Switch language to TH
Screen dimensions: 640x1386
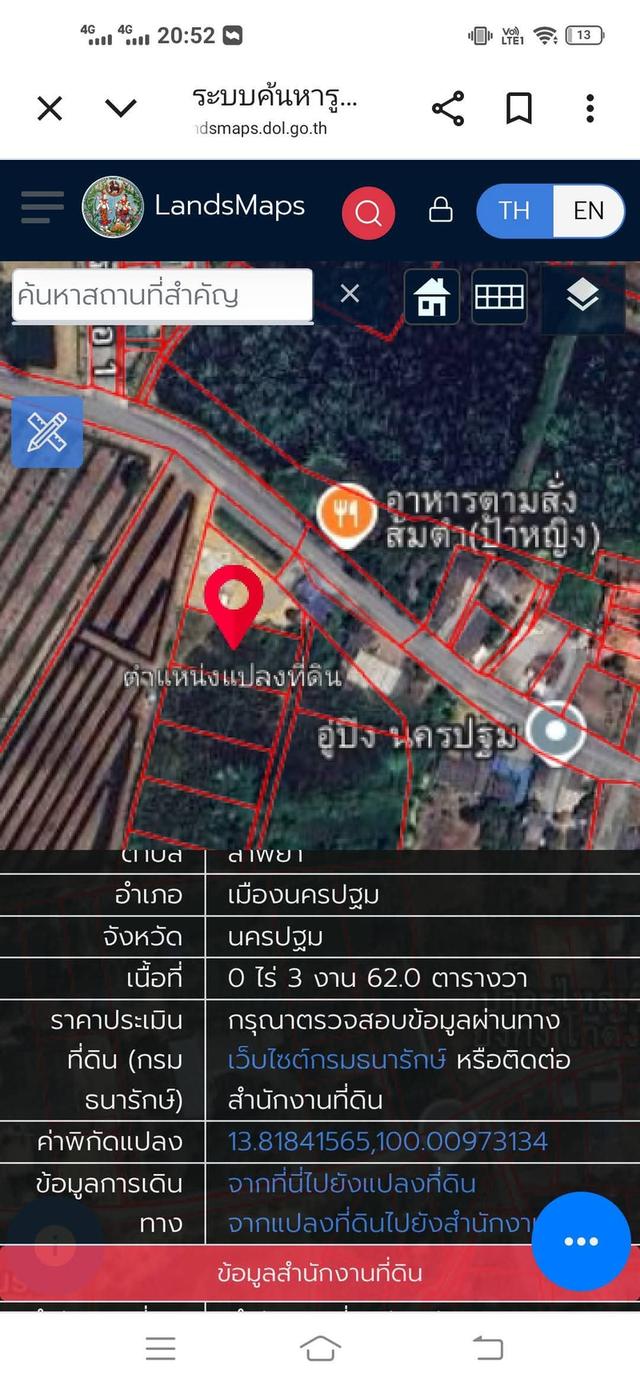[x=514, y=210]
